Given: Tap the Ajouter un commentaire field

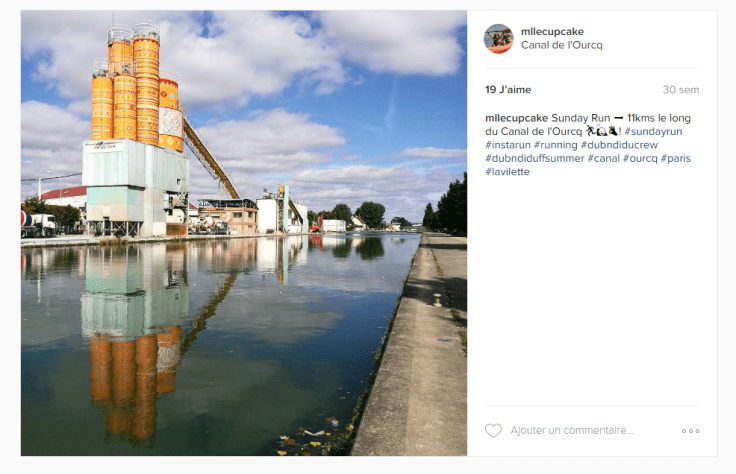Looking at the screenshot, I should pos(572,431).
